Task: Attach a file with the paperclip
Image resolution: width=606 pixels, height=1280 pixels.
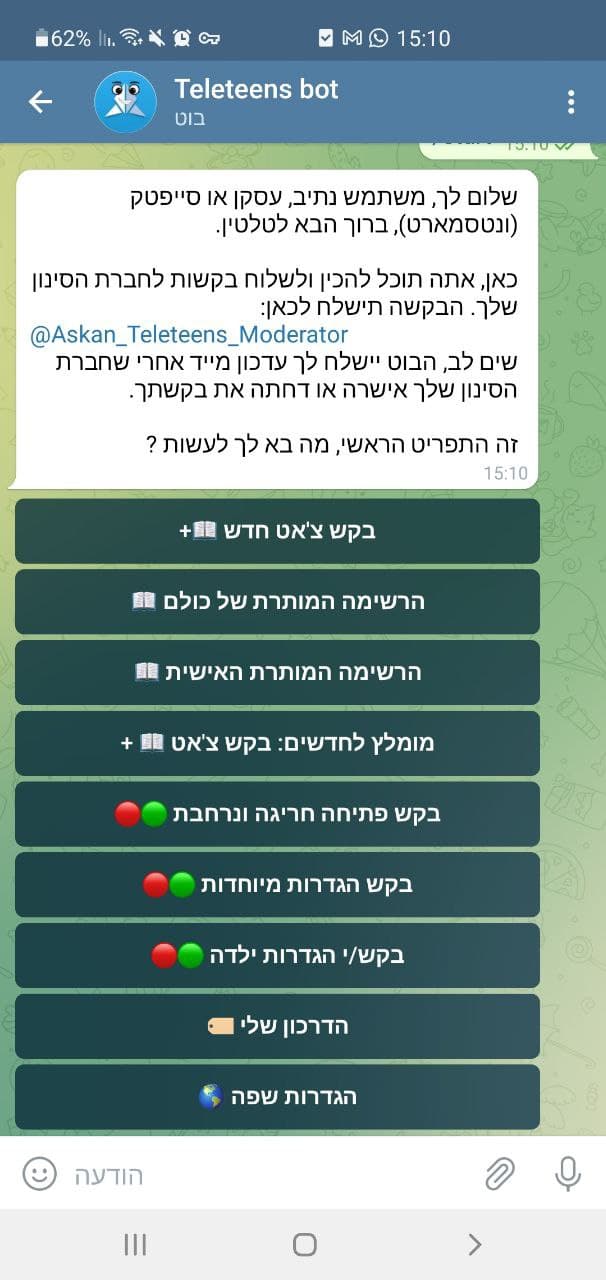Action: pos(499,1174)
